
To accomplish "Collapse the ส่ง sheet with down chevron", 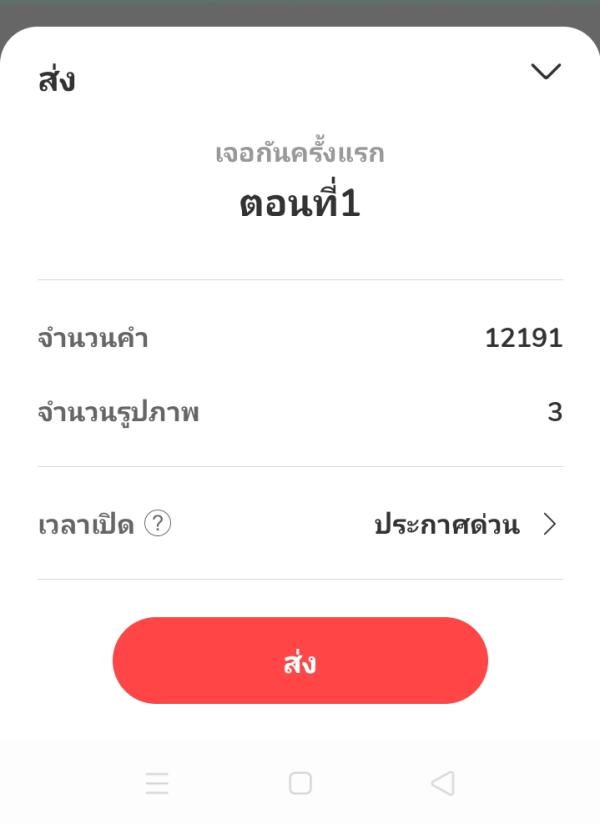I will (x=546, y=72).
